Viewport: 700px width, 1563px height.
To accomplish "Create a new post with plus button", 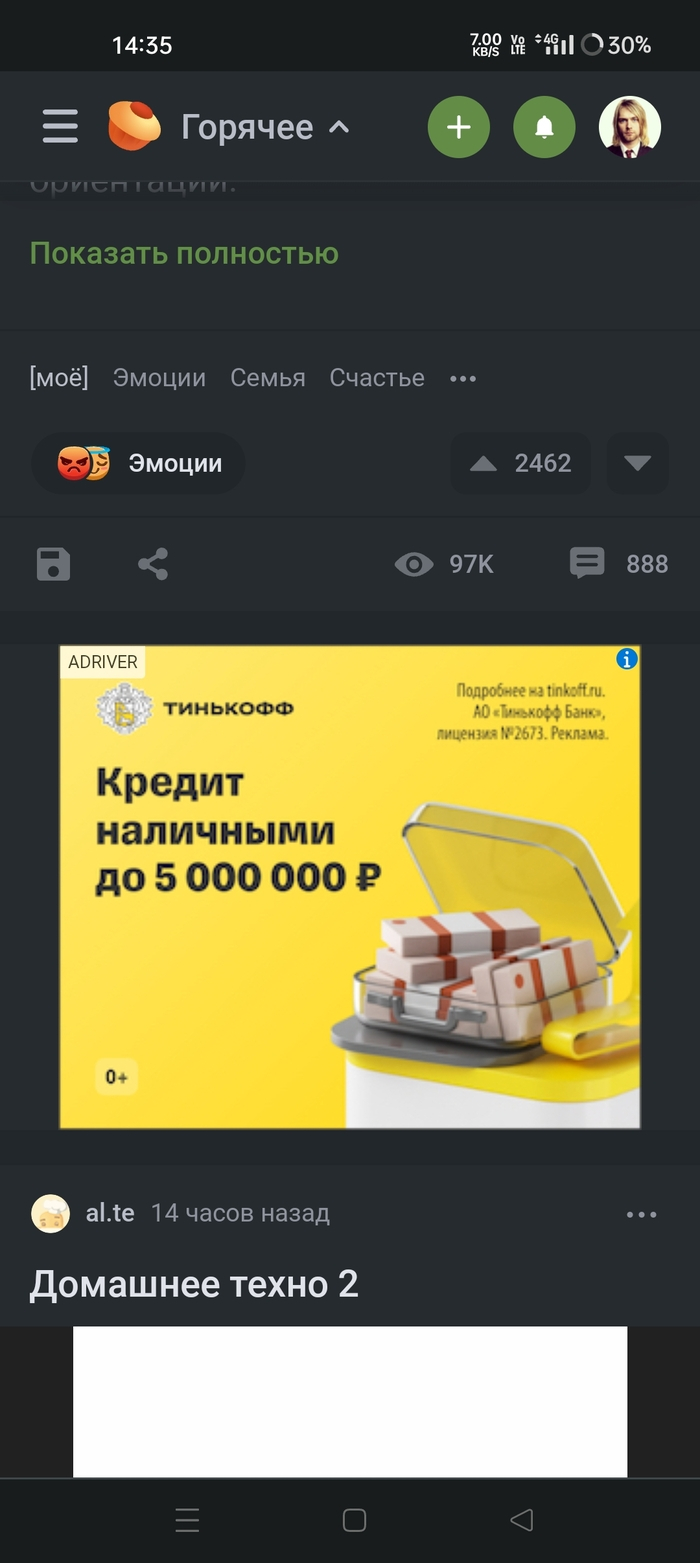I will (459, 127).
